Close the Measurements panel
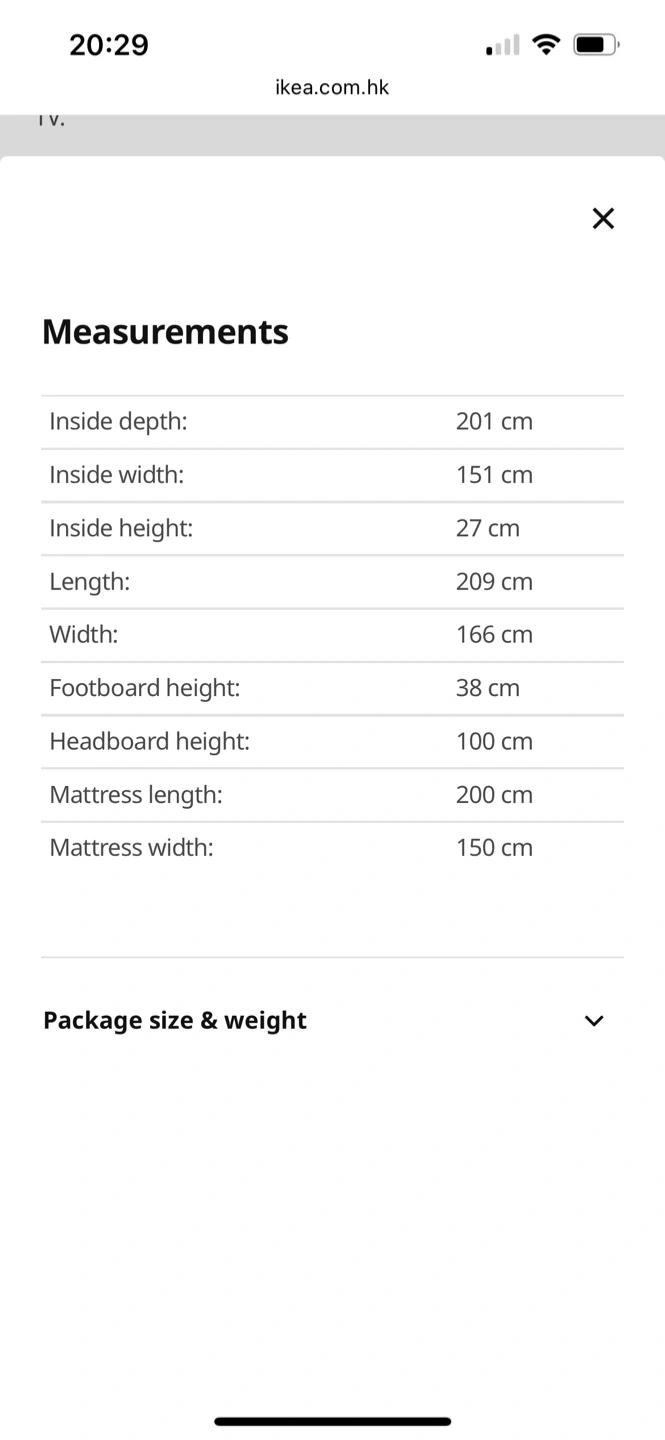Image resolution: width=665 pixels, height=1440 pixels. 603,218
